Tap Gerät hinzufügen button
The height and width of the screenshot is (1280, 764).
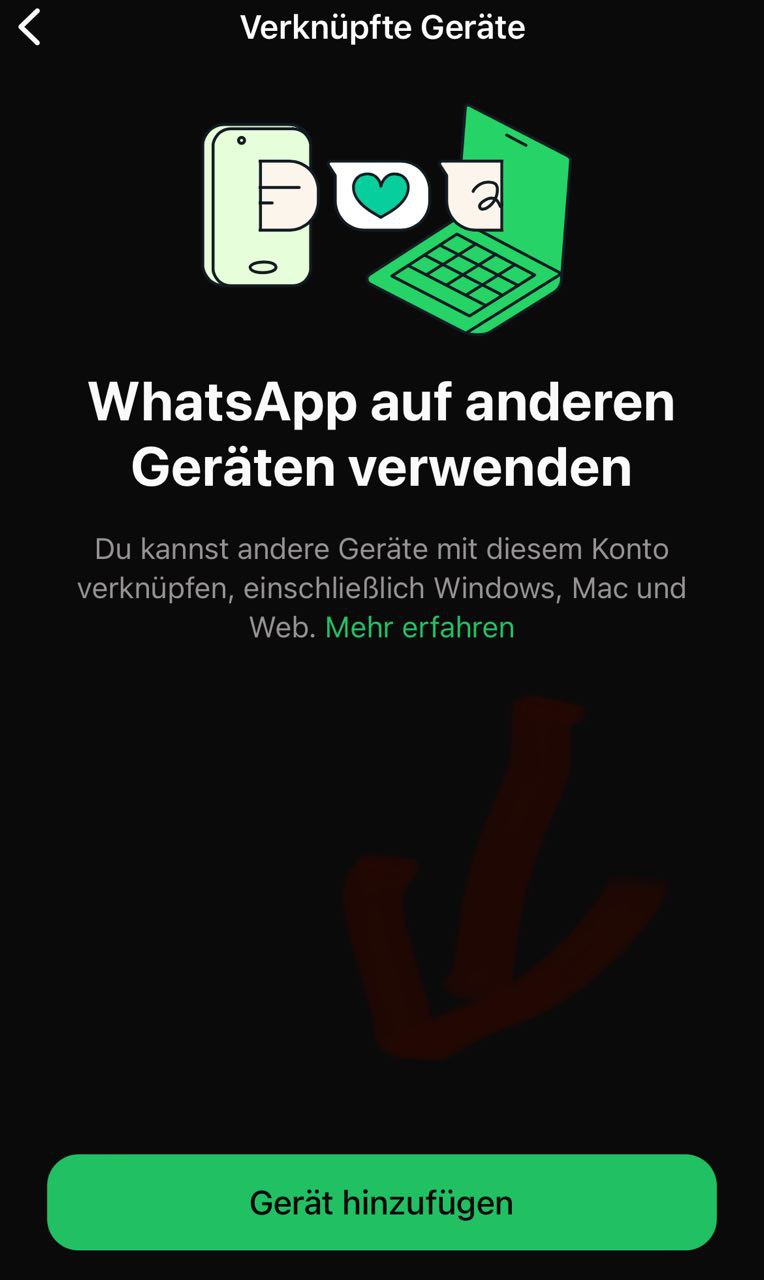pos(382,1202)
